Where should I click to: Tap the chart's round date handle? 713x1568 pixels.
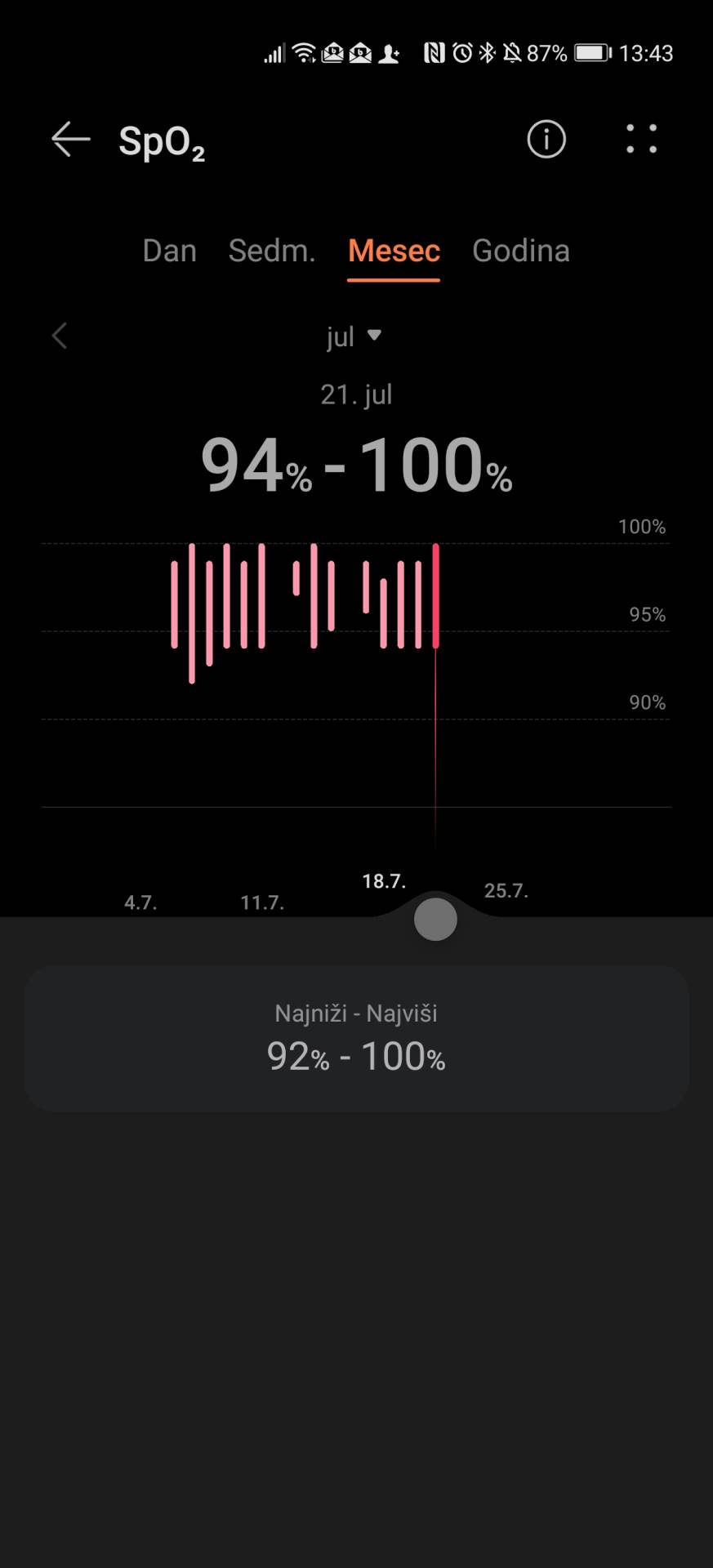coord(435,920)
